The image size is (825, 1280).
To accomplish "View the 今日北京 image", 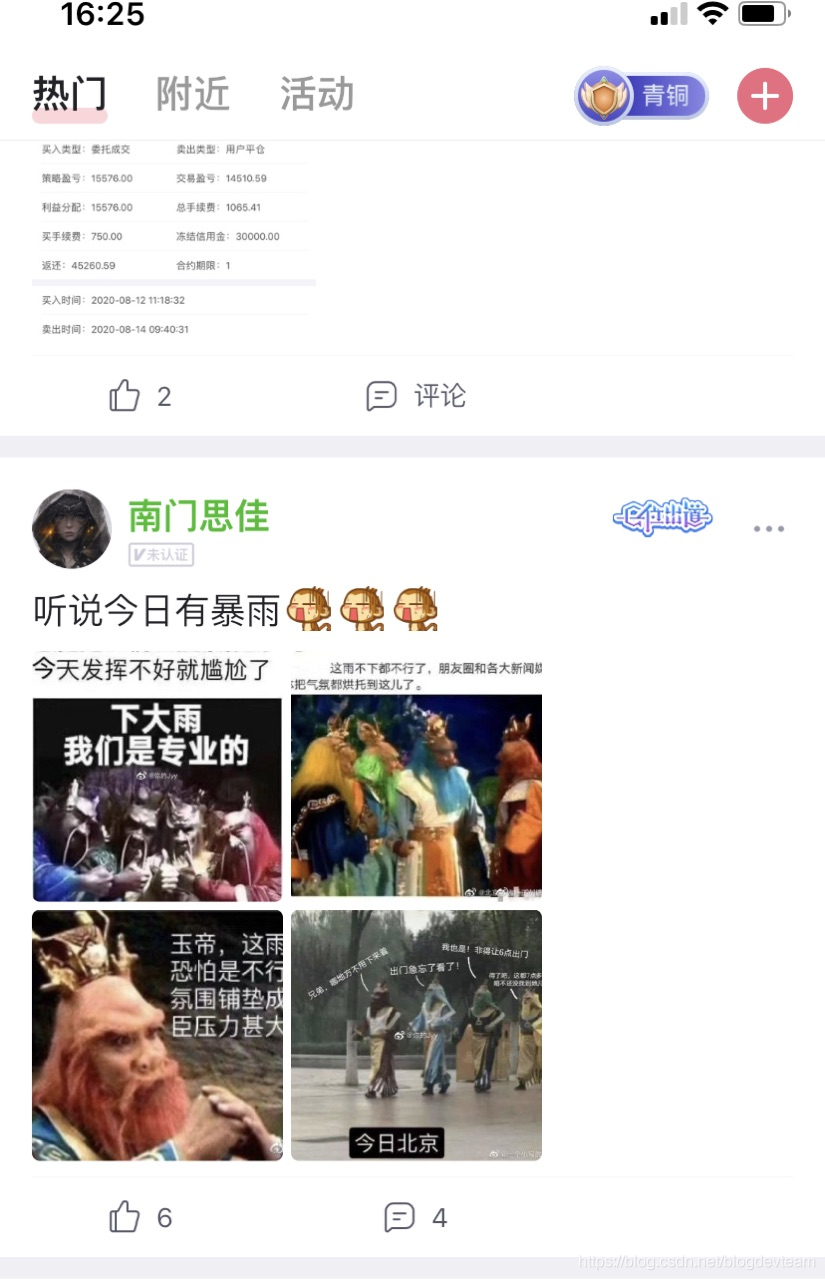I will 416,1035.
